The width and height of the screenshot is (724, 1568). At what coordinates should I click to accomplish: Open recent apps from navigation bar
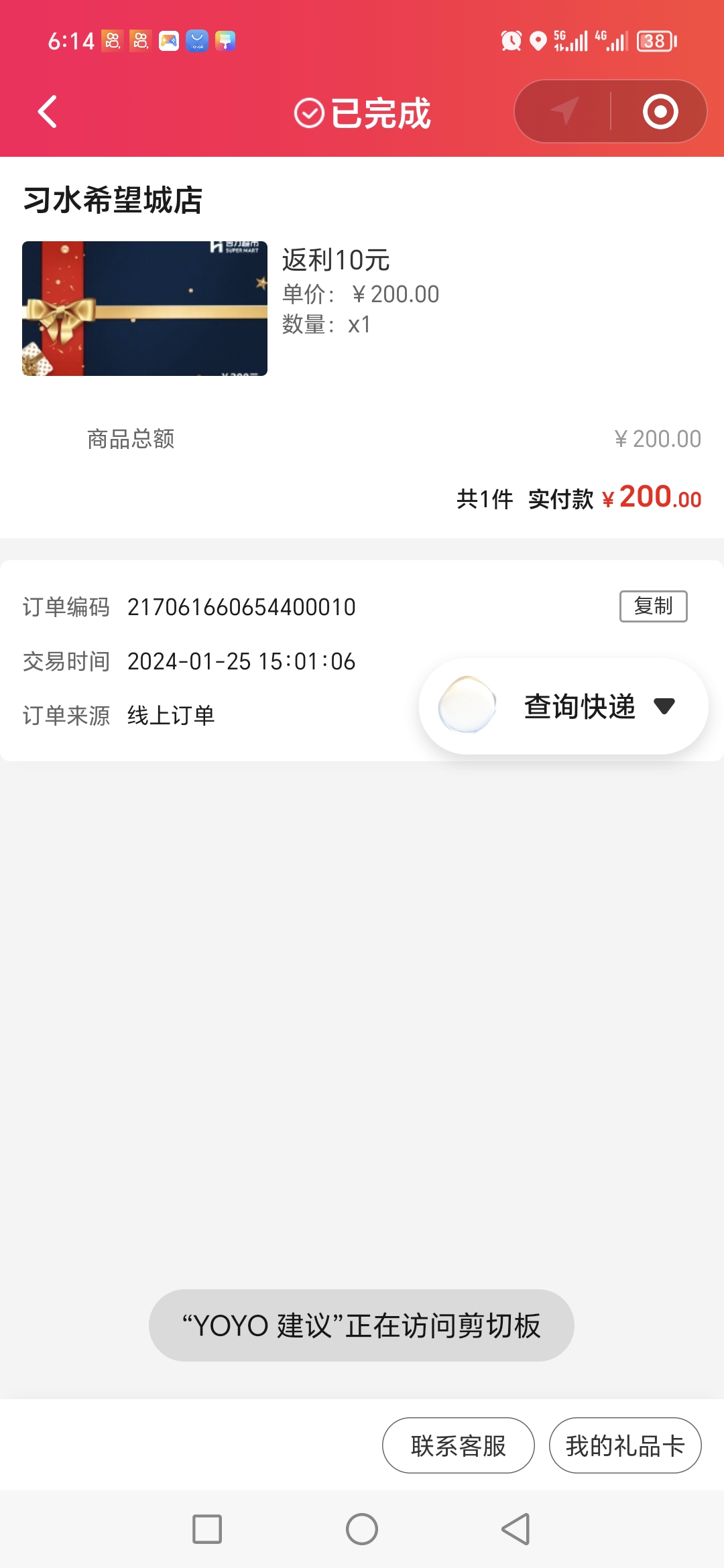click(x=207, y=1529)
